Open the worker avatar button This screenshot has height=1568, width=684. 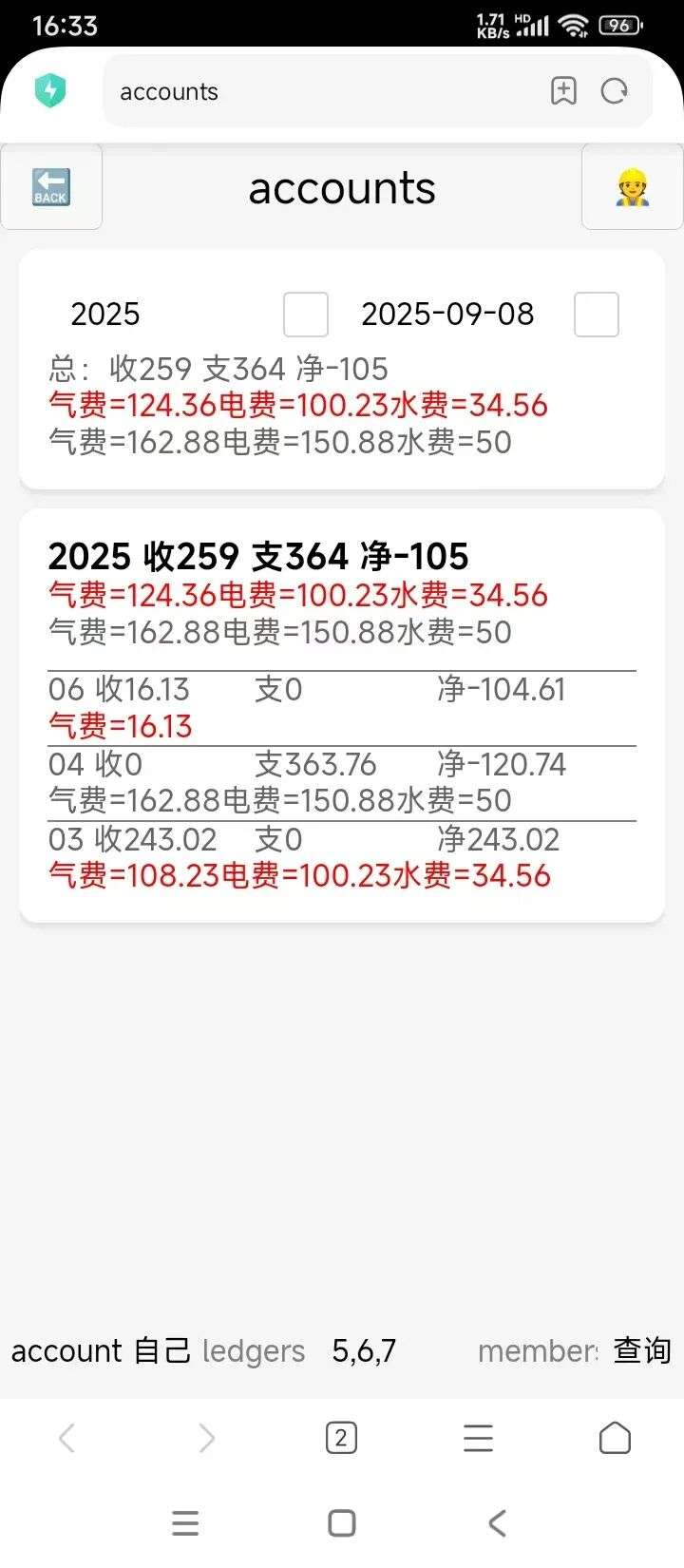(x=632, y=186)
